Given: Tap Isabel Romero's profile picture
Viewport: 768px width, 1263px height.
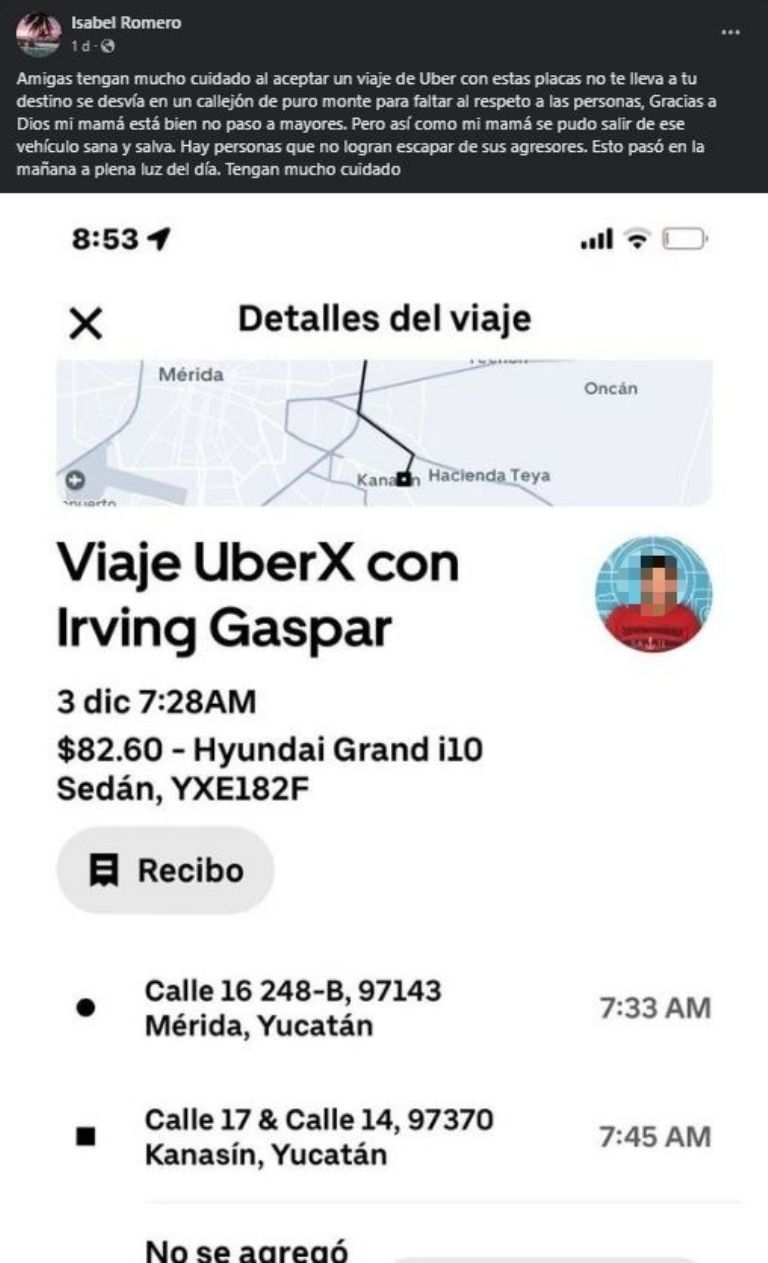Looking at the screenshot, I should click(39, 34).
